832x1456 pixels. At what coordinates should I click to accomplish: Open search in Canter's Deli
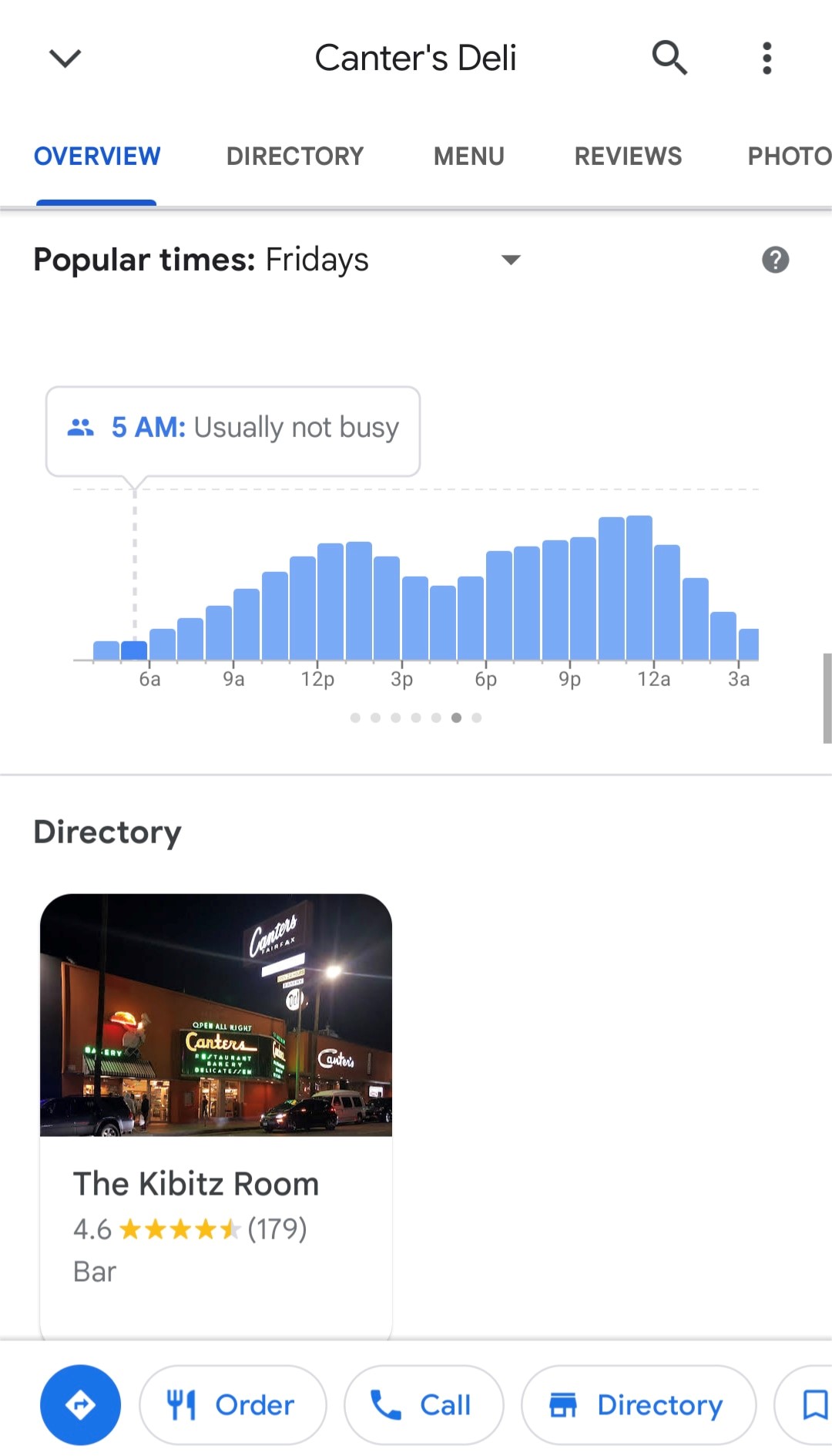tap(669, 58)
